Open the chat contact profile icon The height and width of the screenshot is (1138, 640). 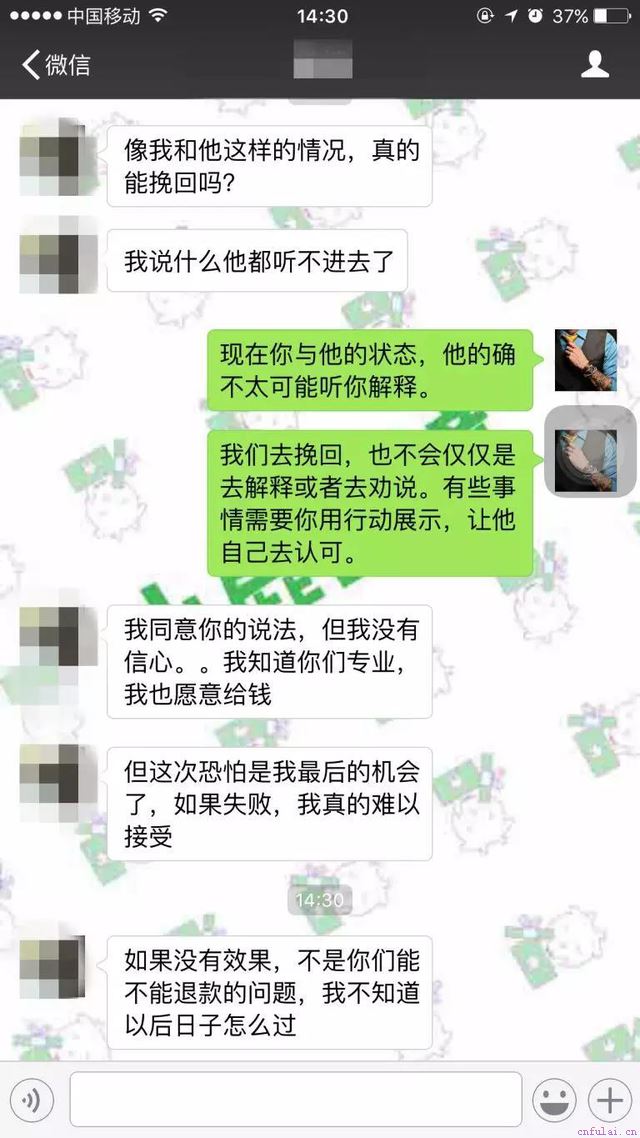click(x=595, y=65)
